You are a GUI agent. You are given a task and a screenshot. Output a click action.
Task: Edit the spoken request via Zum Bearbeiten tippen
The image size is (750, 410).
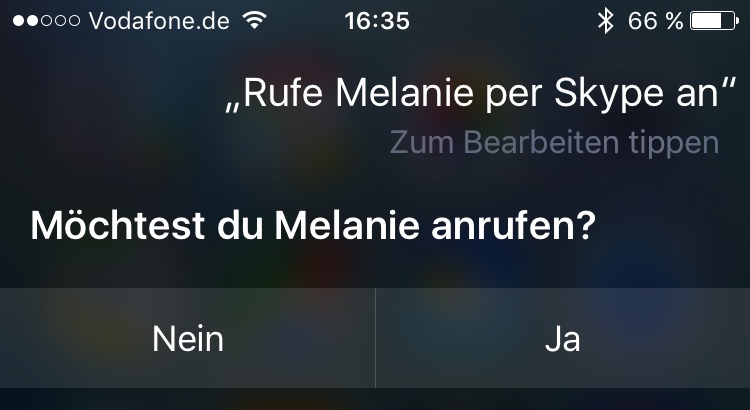554,143
